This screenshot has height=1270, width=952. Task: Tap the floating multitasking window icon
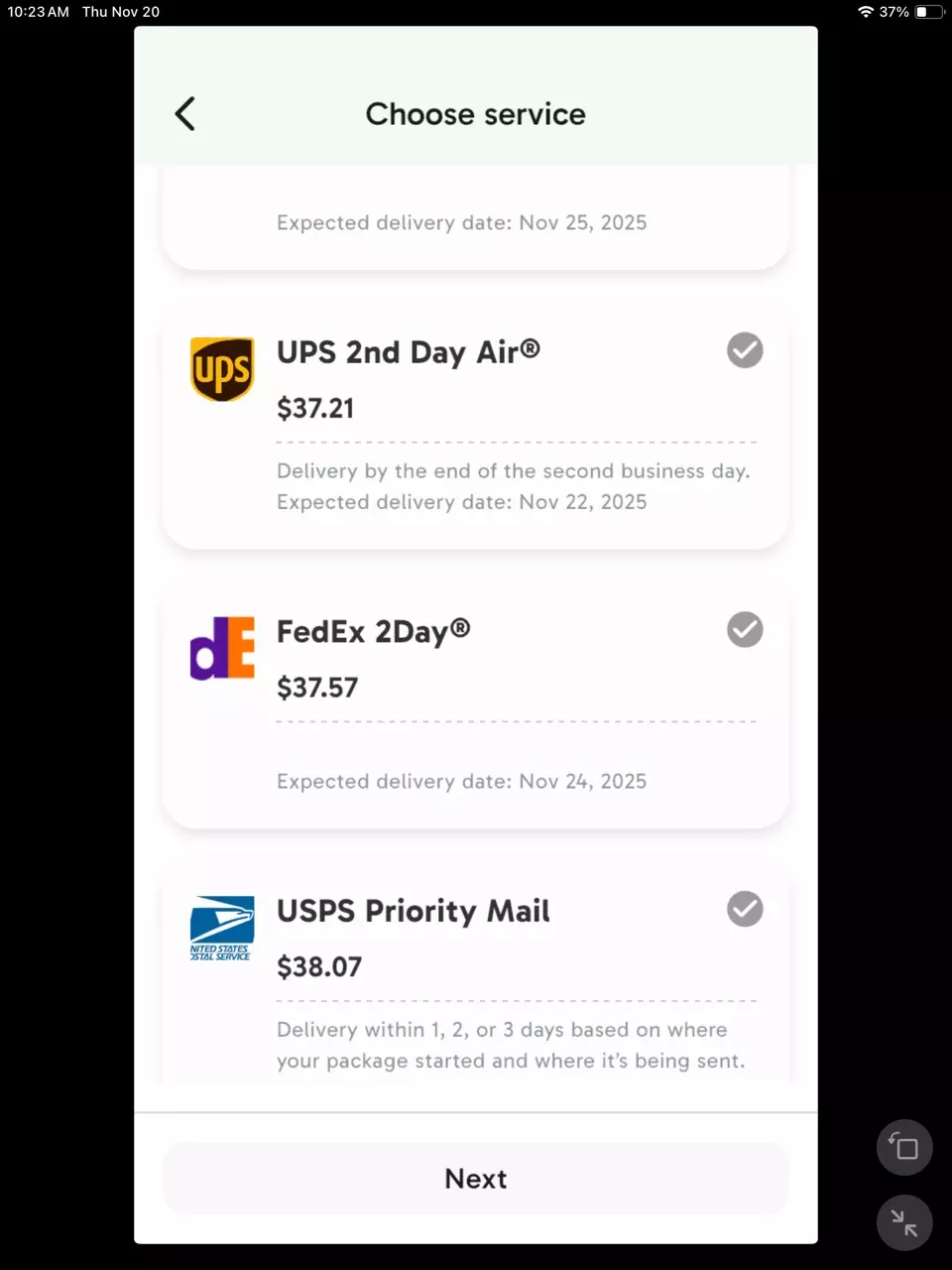903,1147
